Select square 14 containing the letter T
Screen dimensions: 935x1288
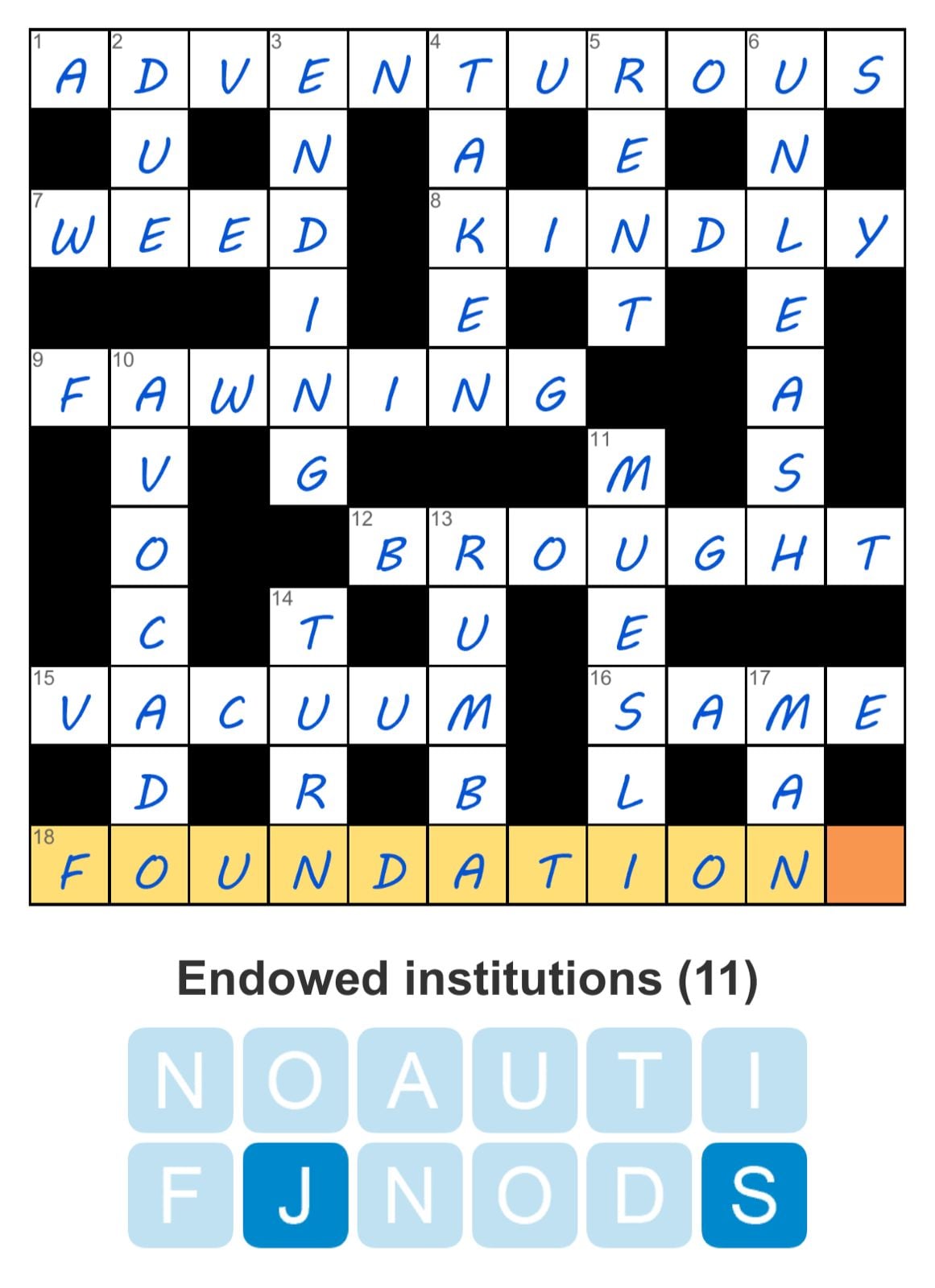click(309, 627)
